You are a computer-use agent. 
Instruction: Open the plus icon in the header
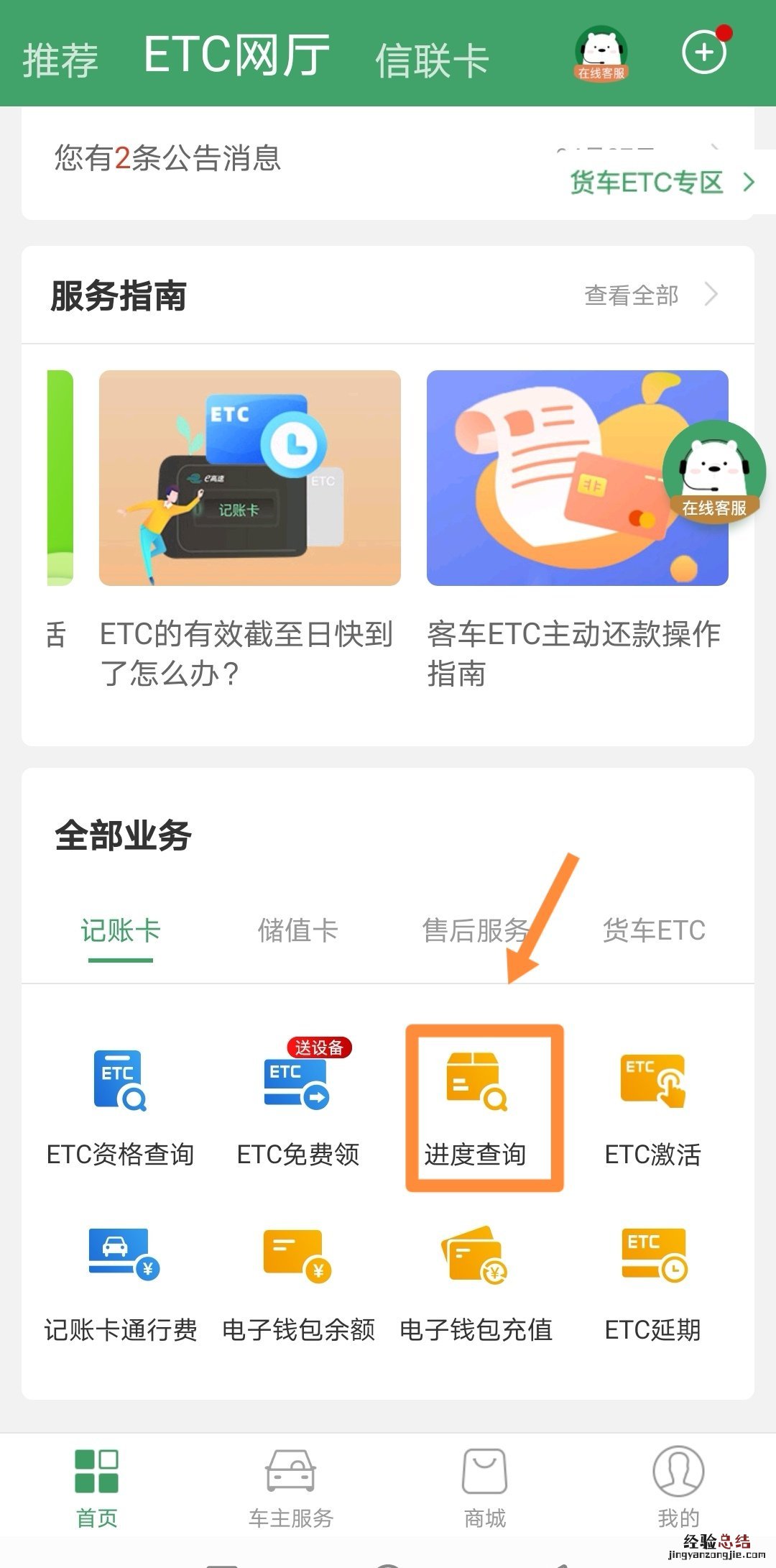coord(704,52)
